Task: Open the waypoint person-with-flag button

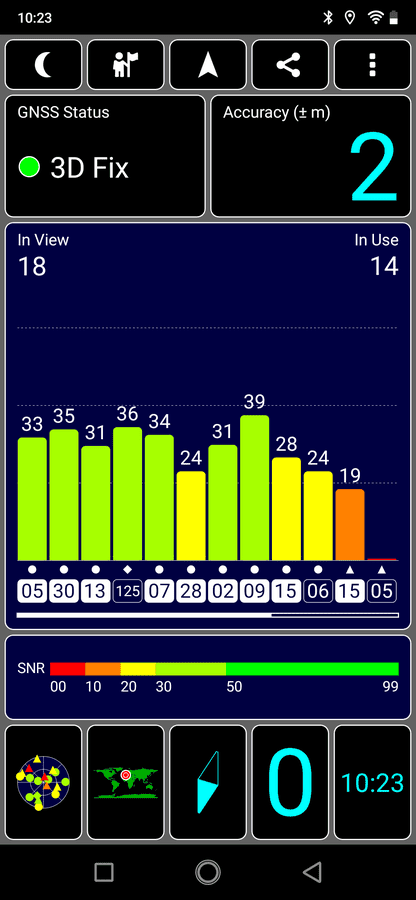Action: pyautogui.click(x=126, y=65)
